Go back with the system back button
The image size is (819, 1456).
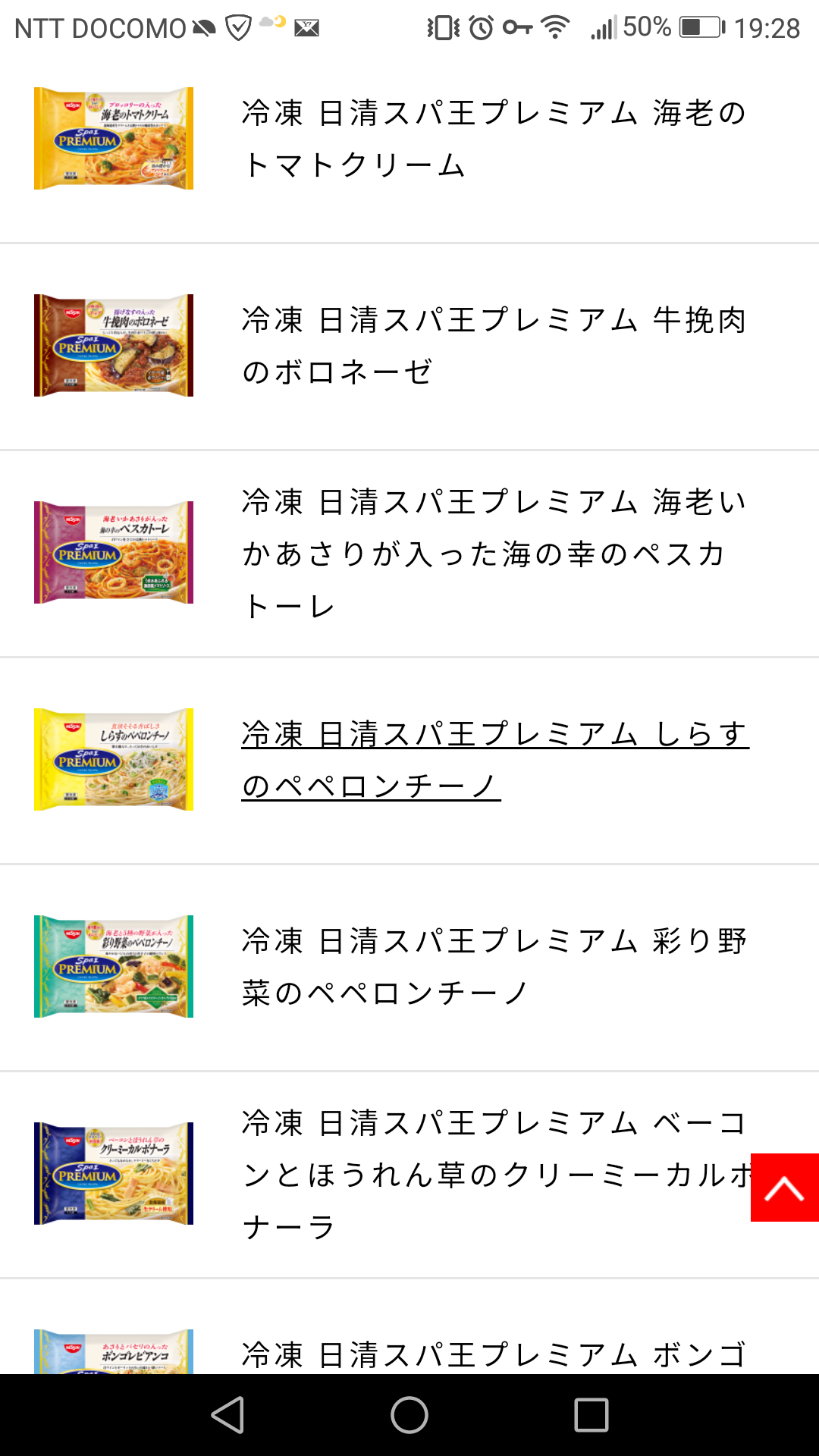tap(227, 1415)
